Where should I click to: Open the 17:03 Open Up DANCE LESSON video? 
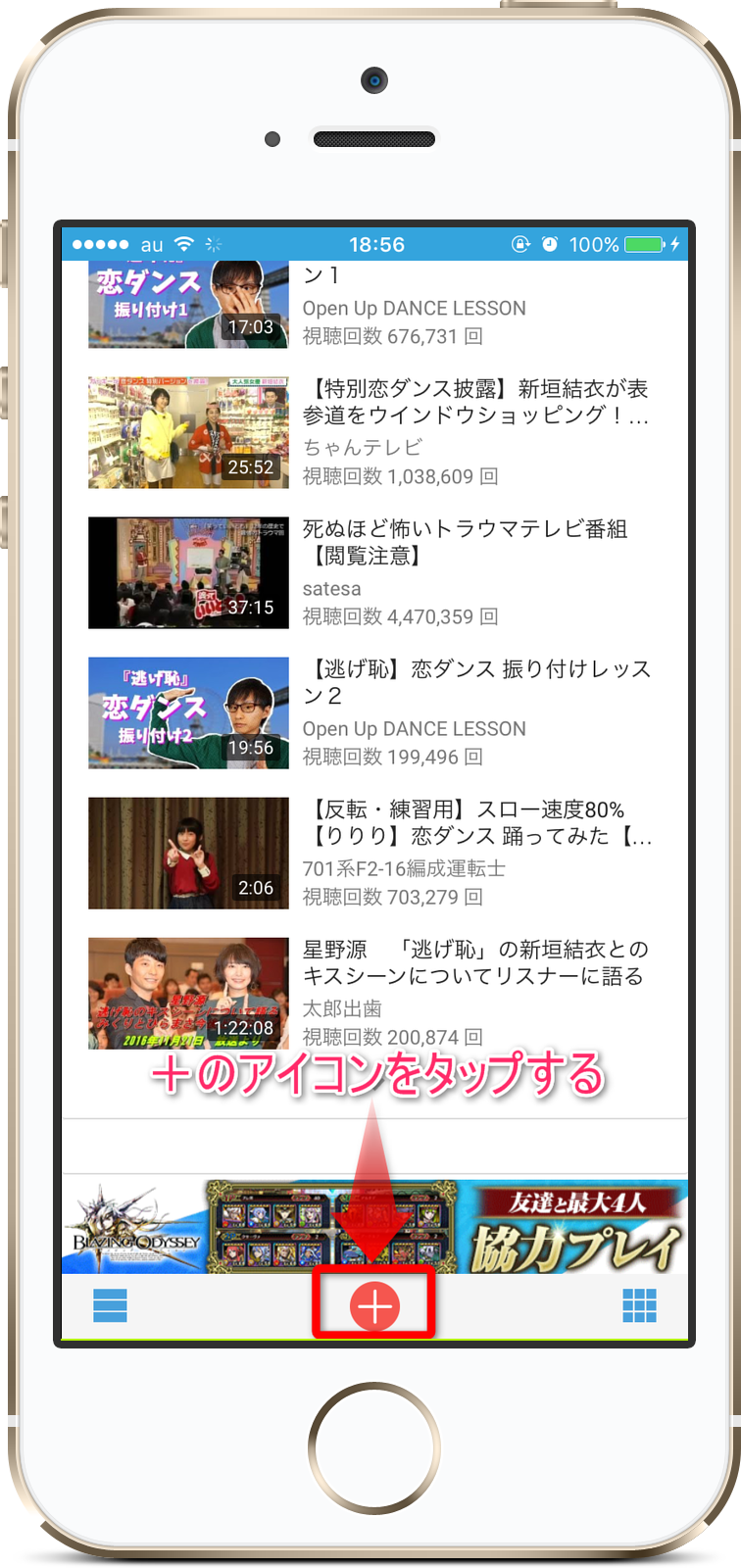[188, 306]
